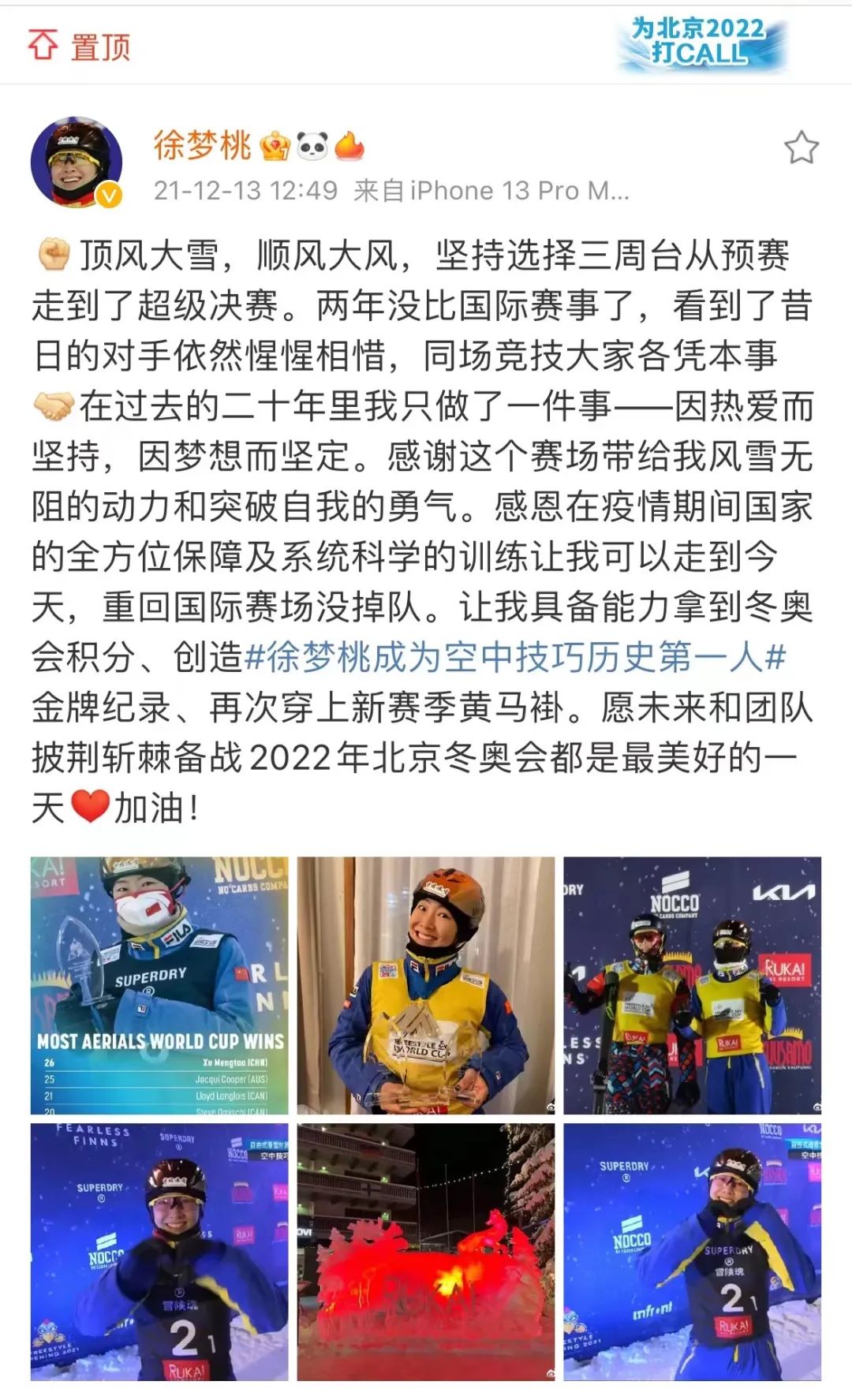Viewport: 852px width, 1400px height.
Task: Open the red ice sculpture photo
Action: tap(426, 1252)
